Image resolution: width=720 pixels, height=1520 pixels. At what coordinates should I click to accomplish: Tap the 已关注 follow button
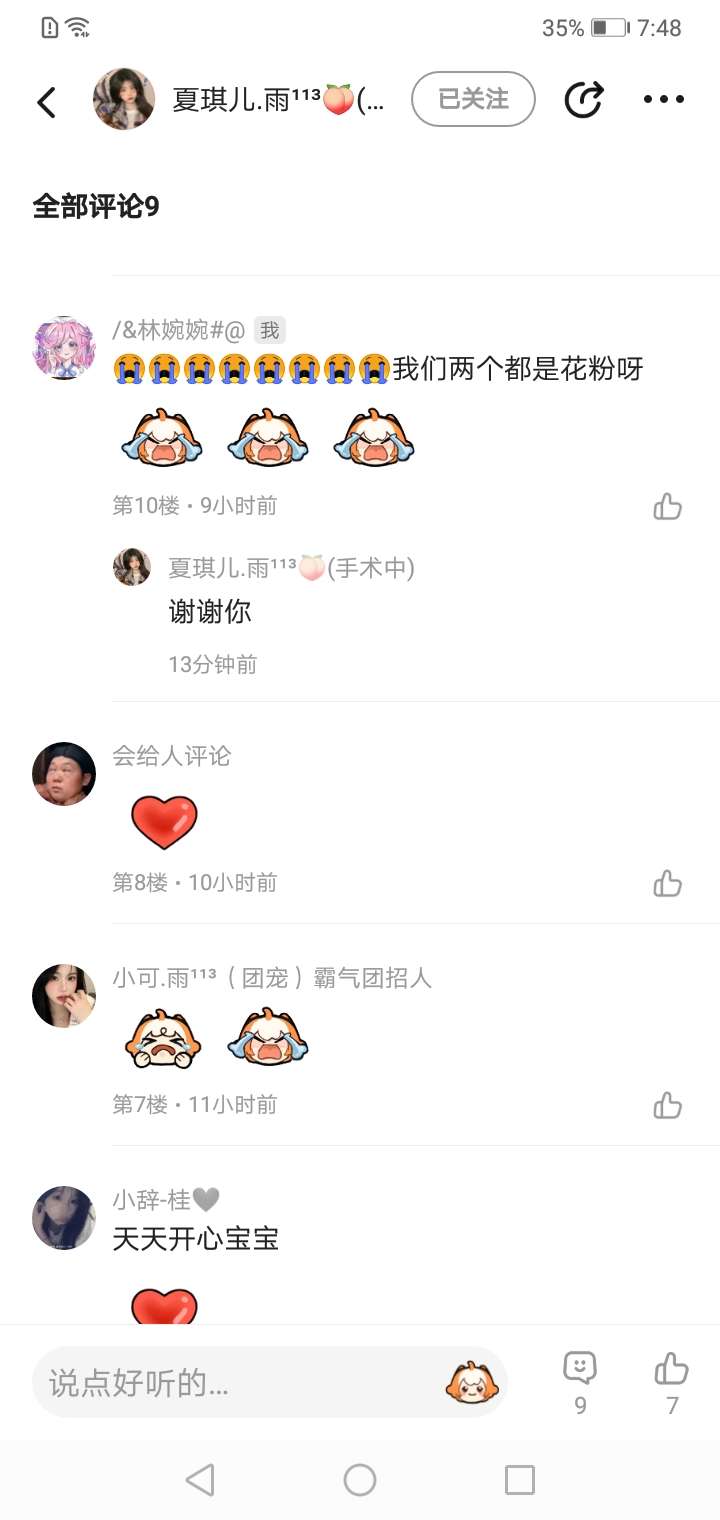[473, 99]
